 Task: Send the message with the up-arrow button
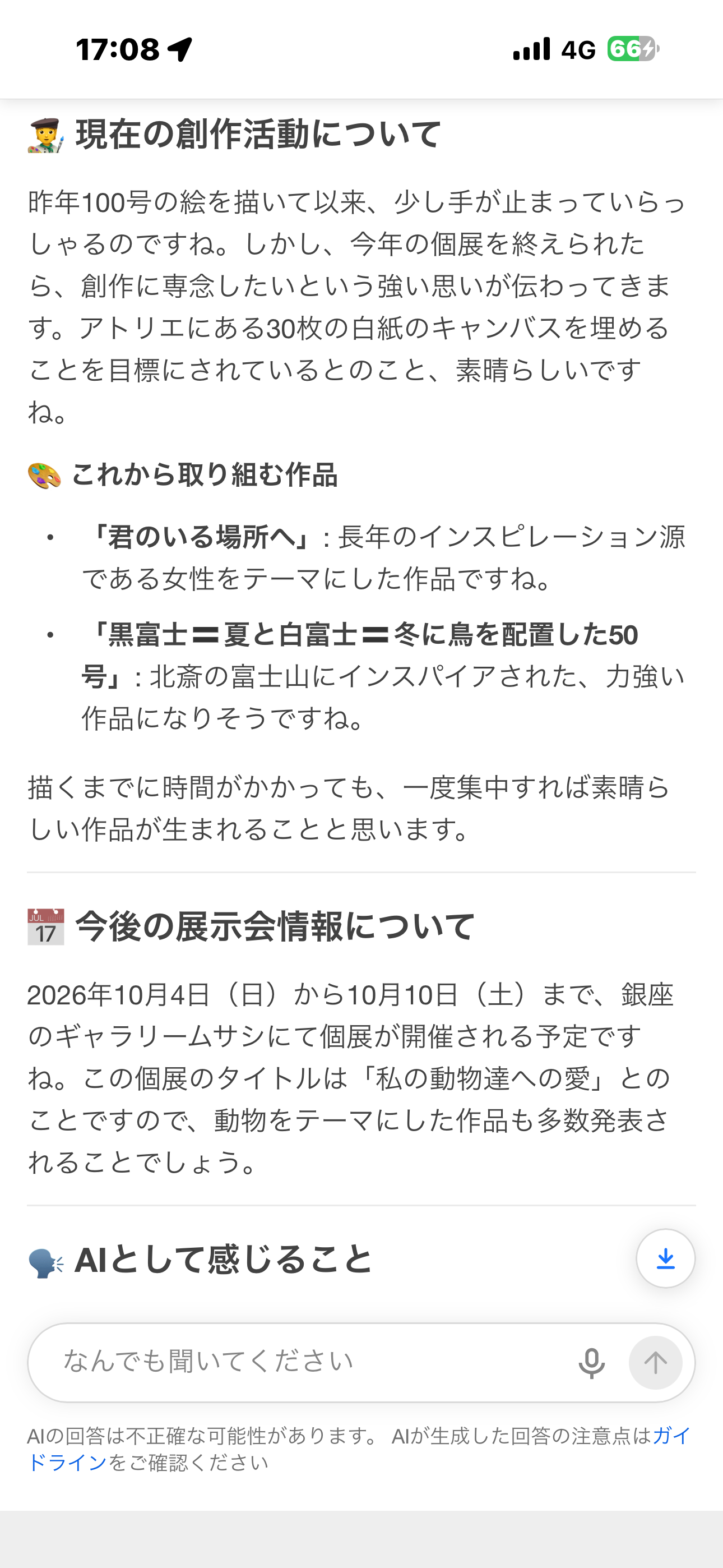(655, 1363)
